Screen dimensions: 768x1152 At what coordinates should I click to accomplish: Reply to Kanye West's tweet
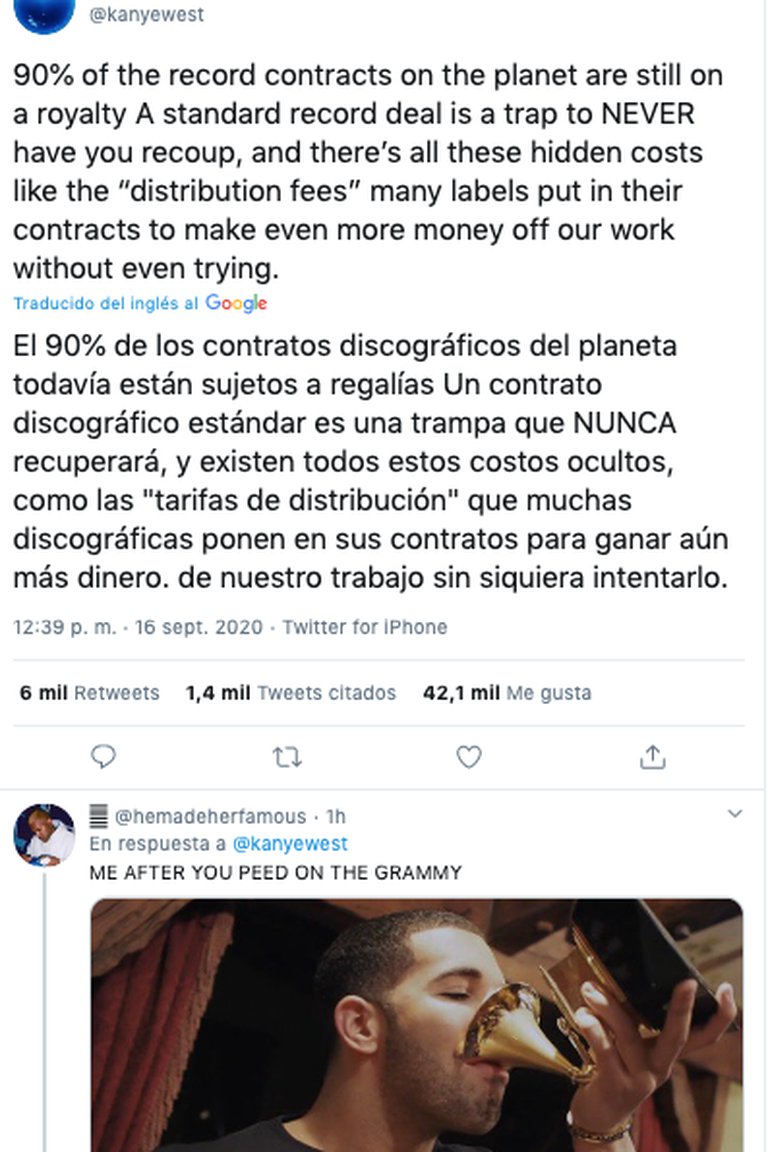(x=103, y=757)
